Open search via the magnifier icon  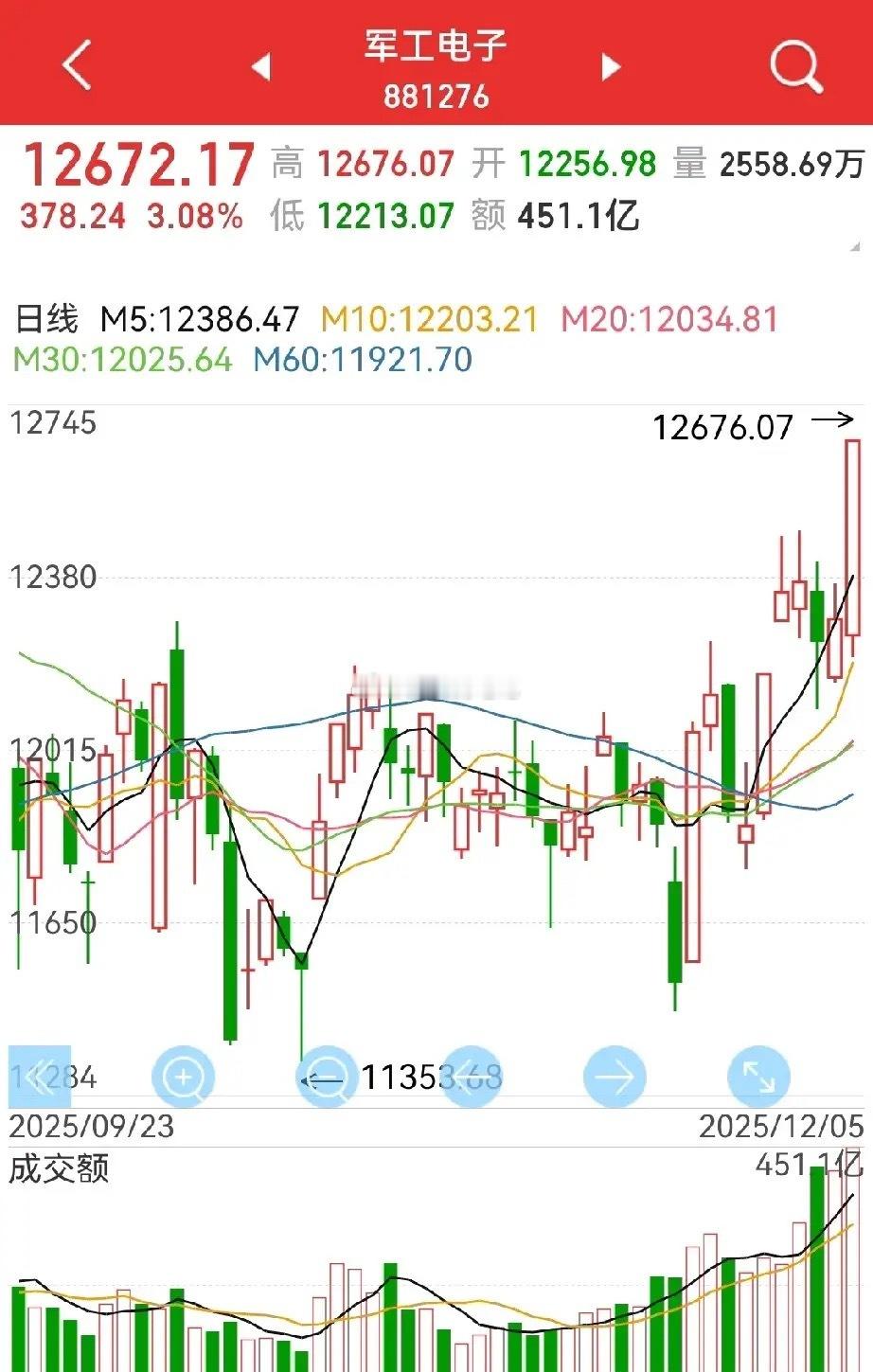[795, 64]
